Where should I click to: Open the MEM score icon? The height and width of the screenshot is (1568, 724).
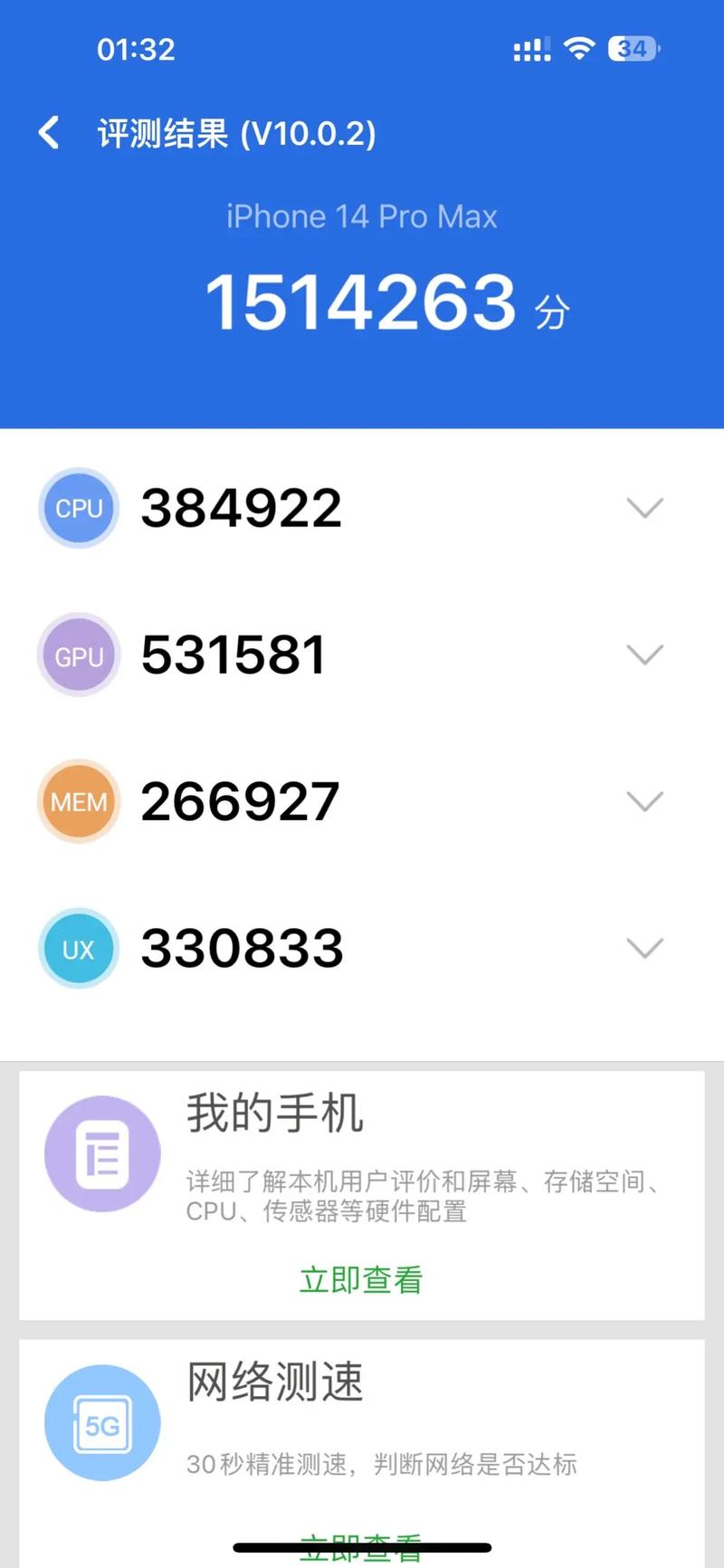[78, 802]
